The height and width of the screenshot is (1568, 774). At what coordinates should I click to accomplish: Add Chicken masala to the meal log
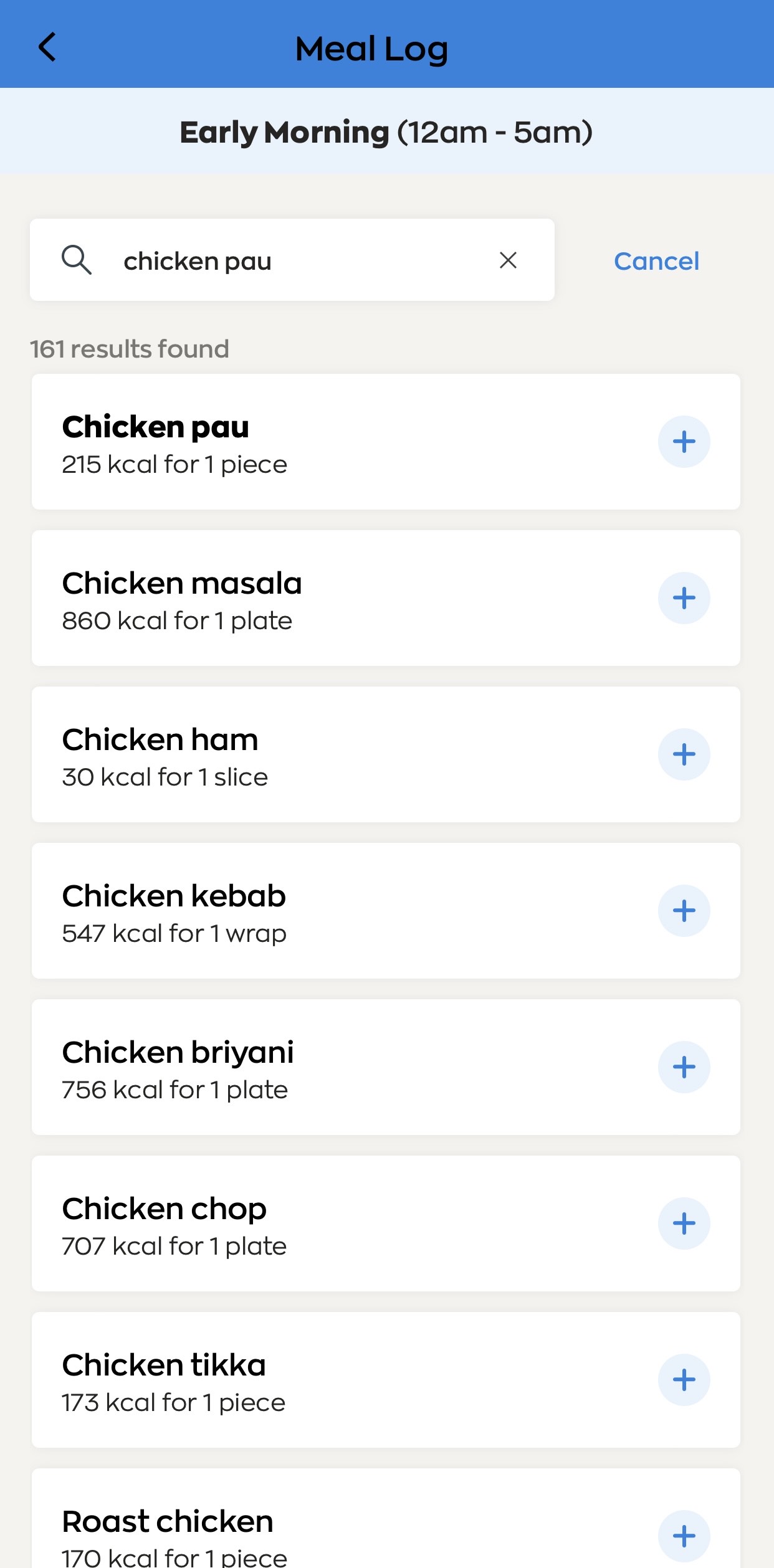[684, 598]
